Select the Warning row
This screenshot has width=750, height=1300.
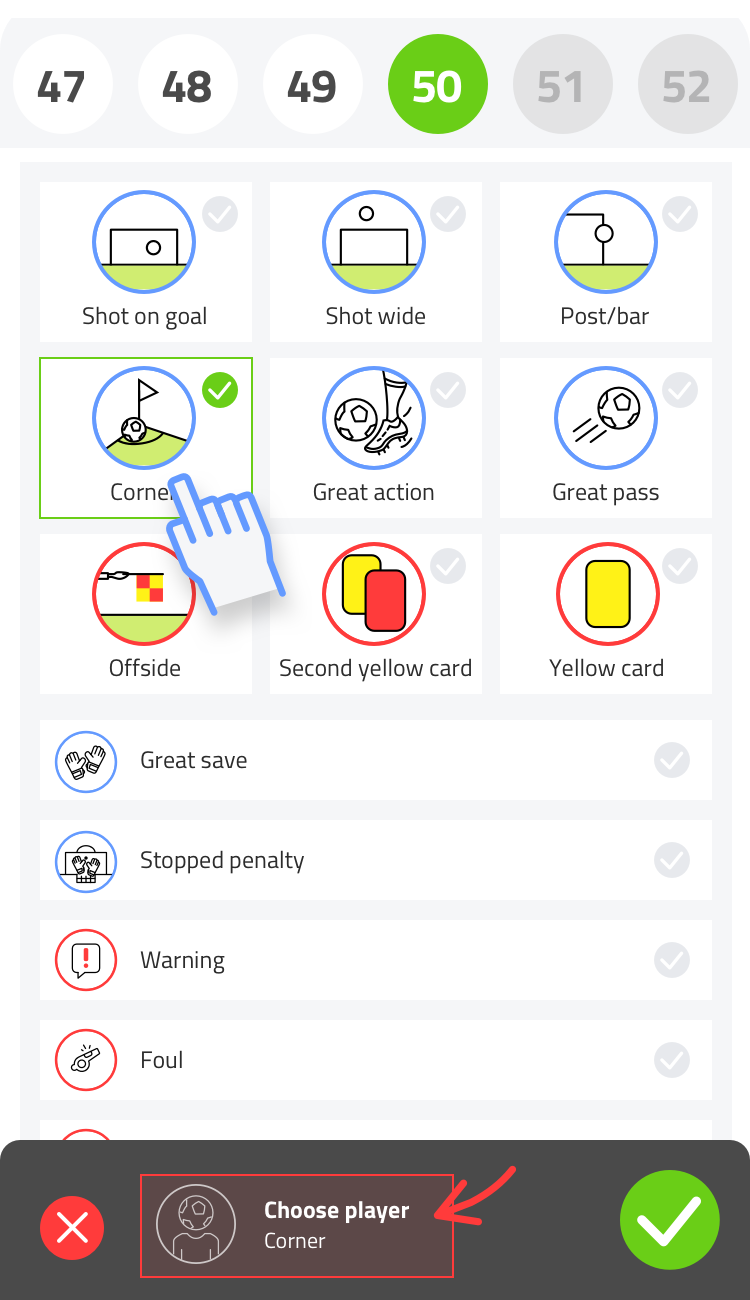[376, 960]
